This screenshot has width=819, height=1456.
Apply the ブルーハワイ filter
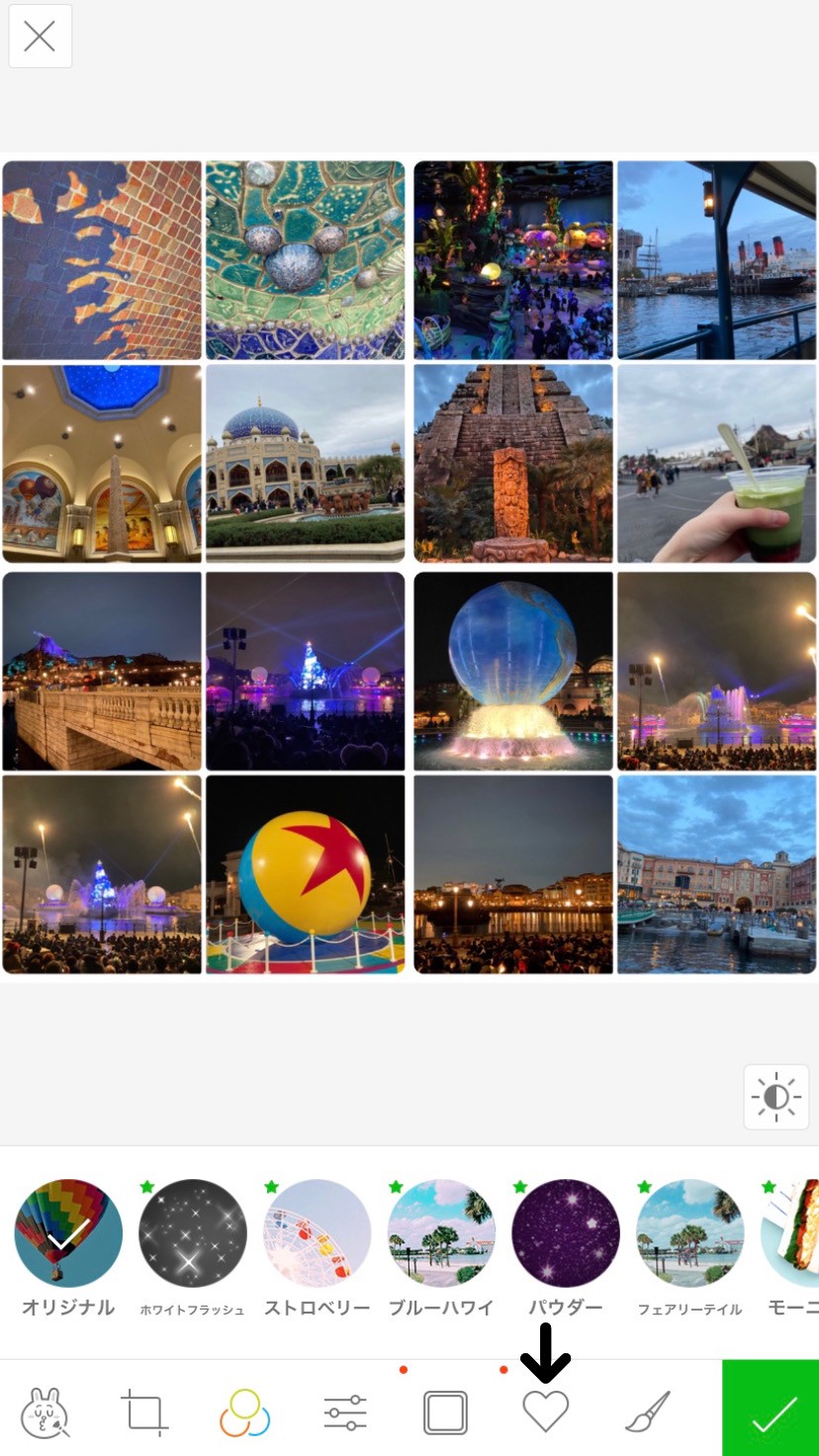(441, 1232)
